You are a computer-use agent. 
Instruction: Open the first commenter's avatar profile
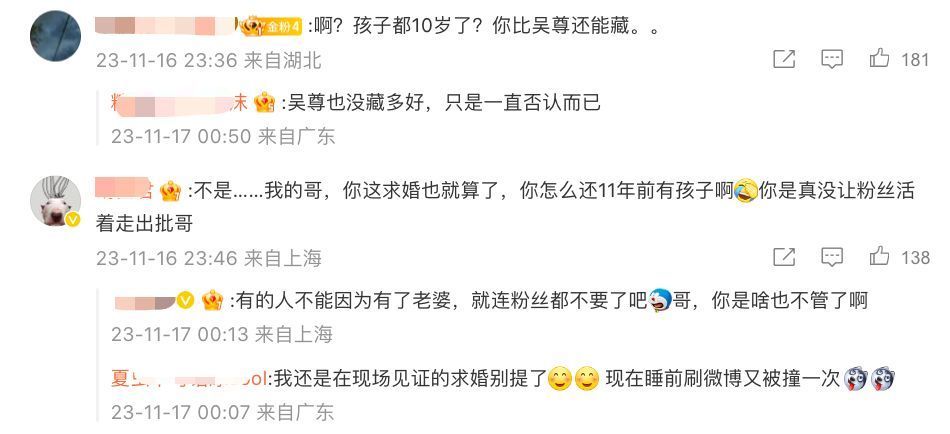(x=56, y=35)
